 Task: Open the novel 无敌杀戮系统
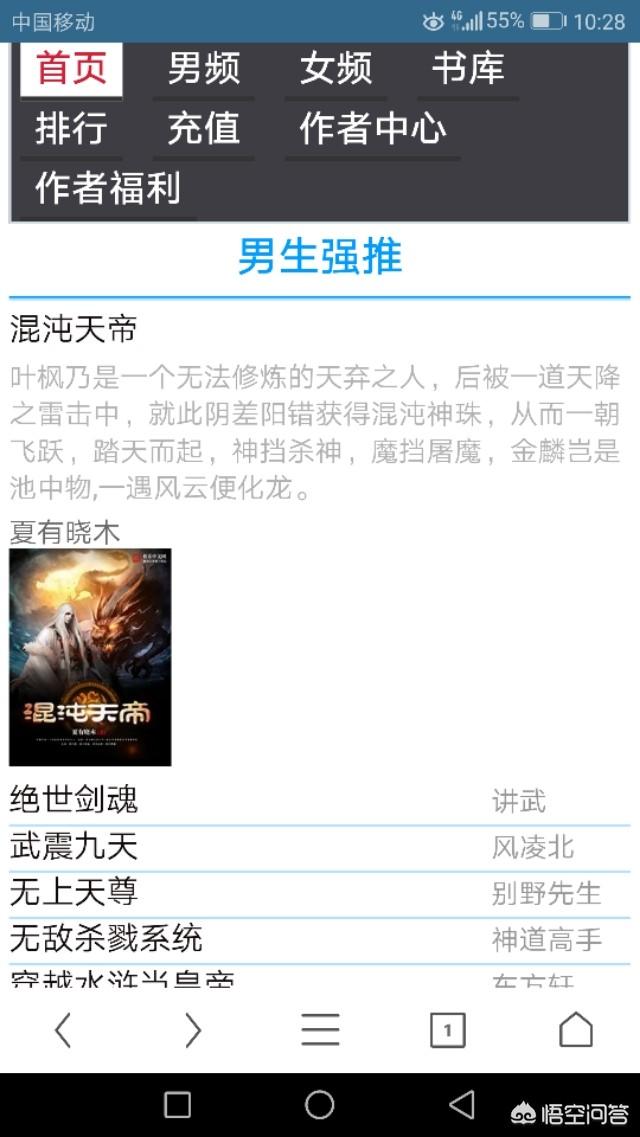tap(106, 938)
